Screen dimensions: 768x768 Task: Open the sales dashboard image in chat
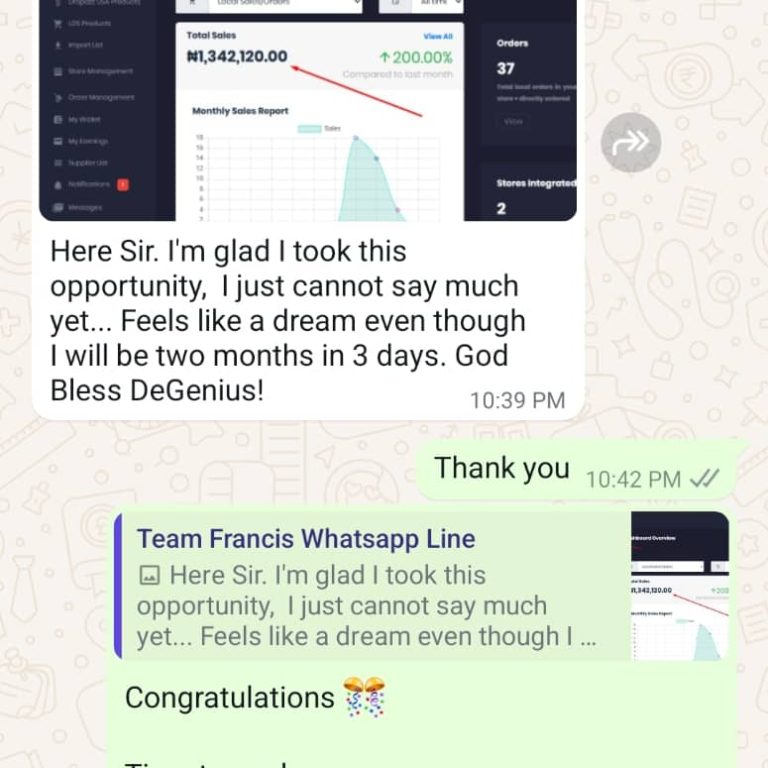(x=308, y=110)
